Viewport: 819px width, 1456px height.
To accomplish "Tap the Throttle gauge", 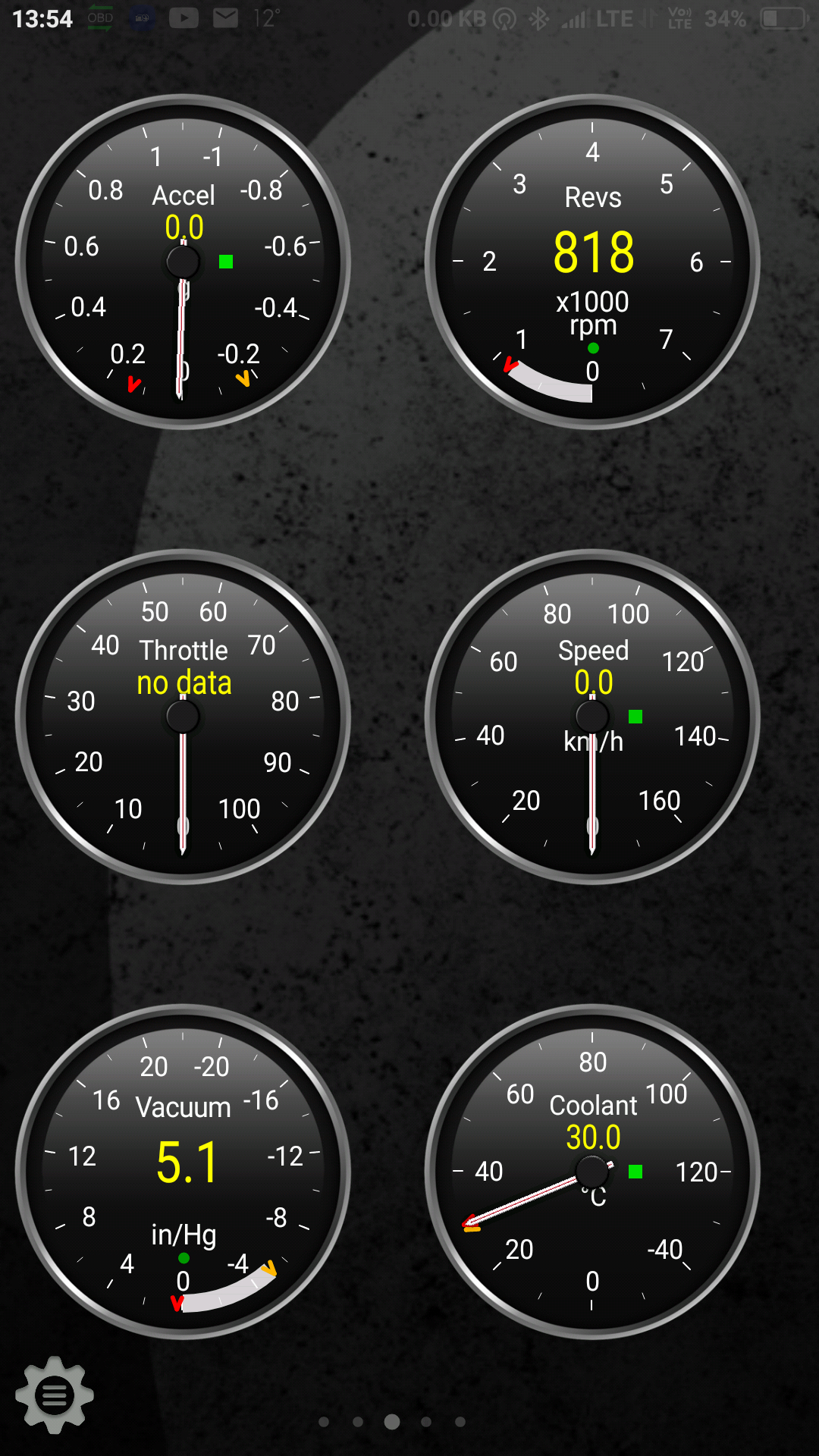I will (183, 717).
